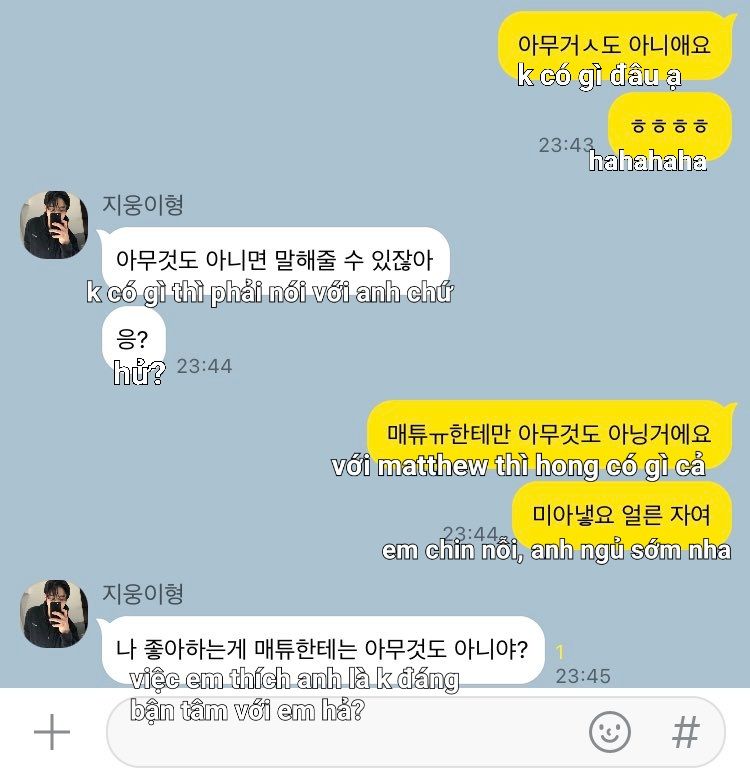View 지웅이형's avatar next to the 23:45 message

click(54, 613)
